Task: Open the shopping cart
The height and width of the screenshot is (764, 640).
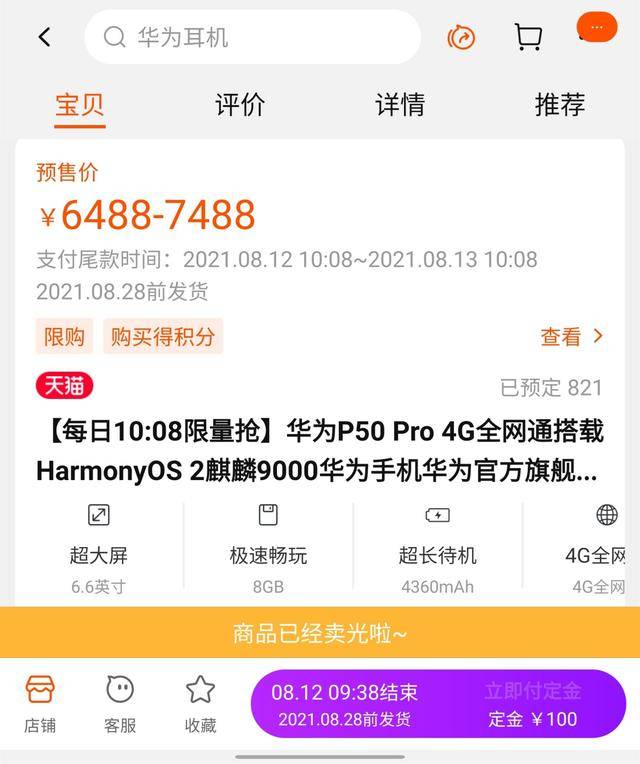Action: click(528, 38)
